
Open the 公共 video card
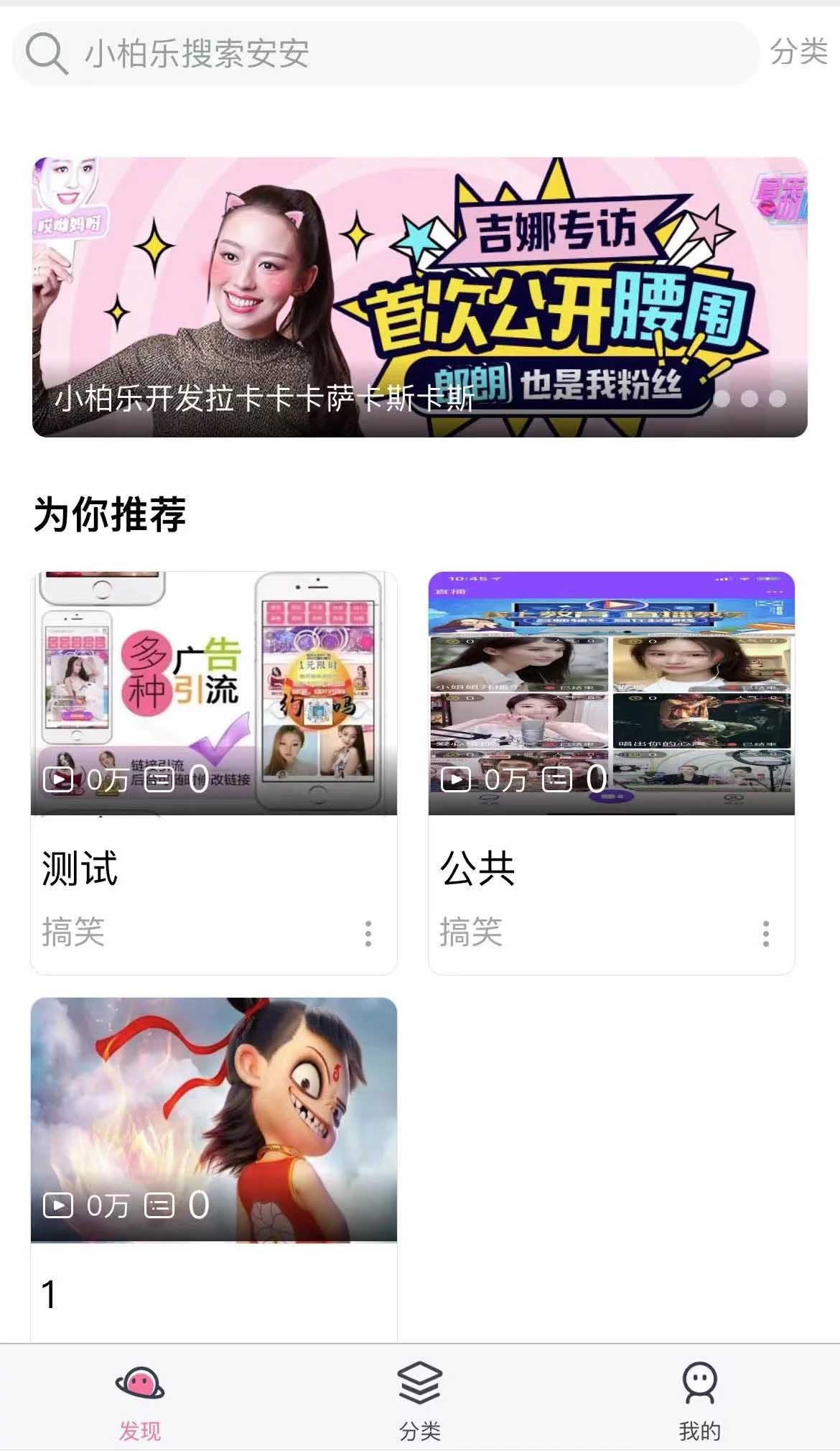pyautogui.click(x=611, y=718)
